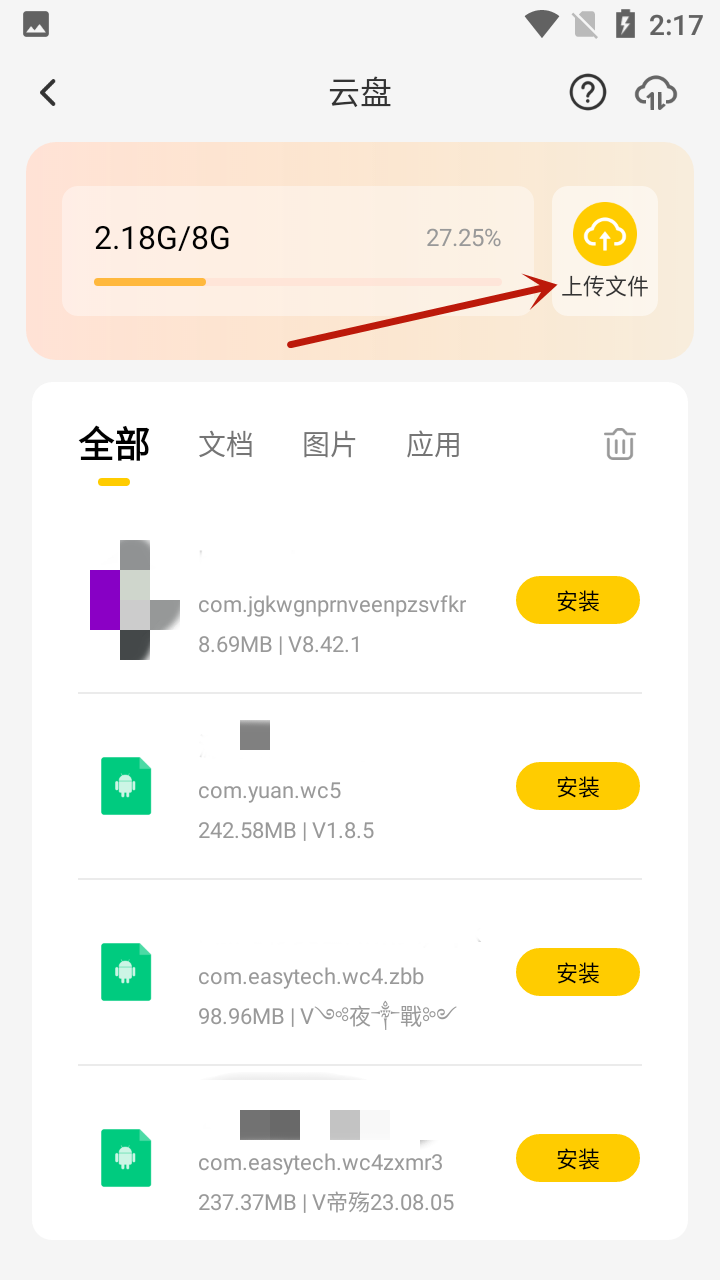
Task: Open the trash bin delete icon
Action: click(620, 445)
